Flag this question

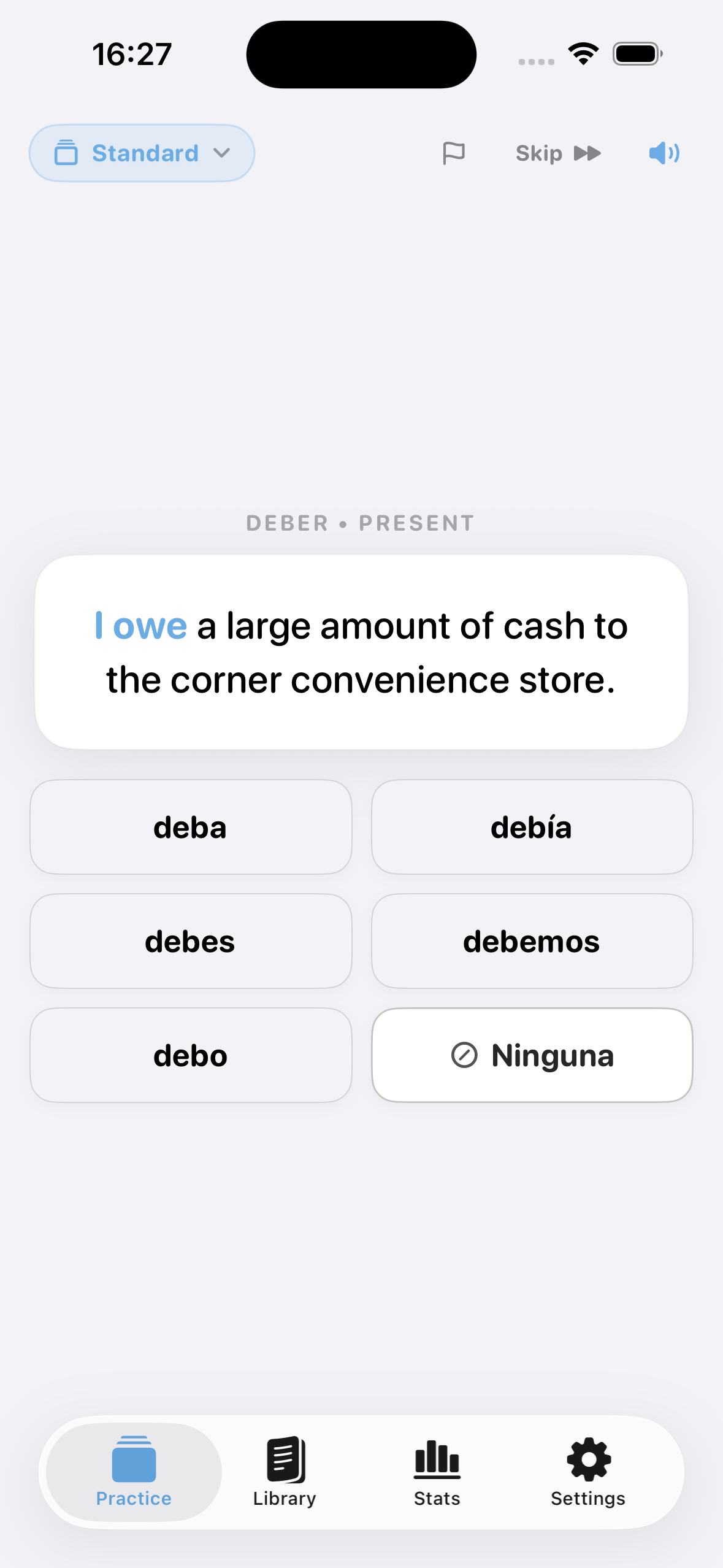[454, 153]
